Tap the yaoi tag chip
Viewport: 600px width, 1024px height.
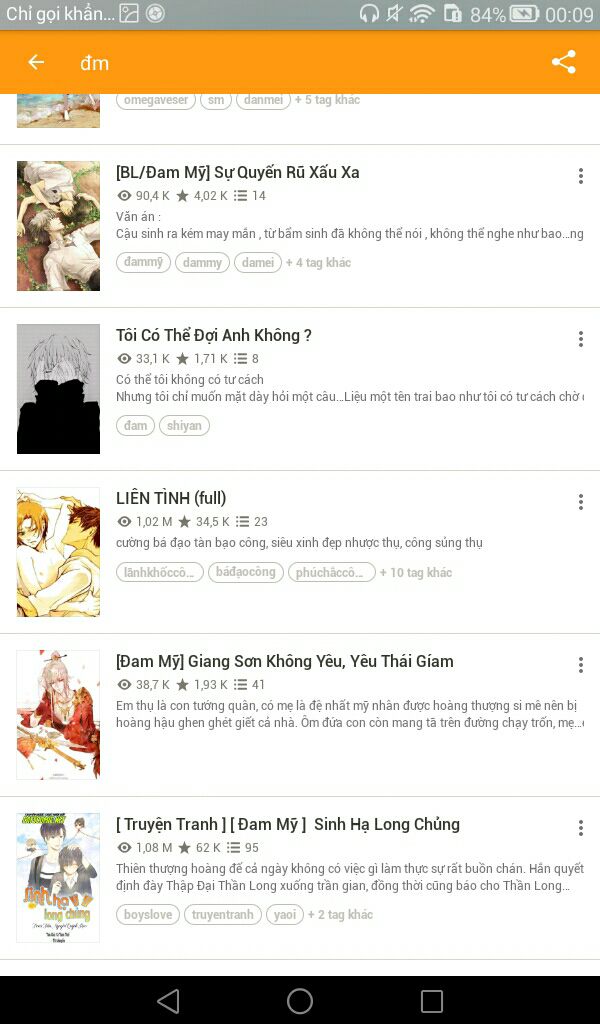click(x=285, y=914)
